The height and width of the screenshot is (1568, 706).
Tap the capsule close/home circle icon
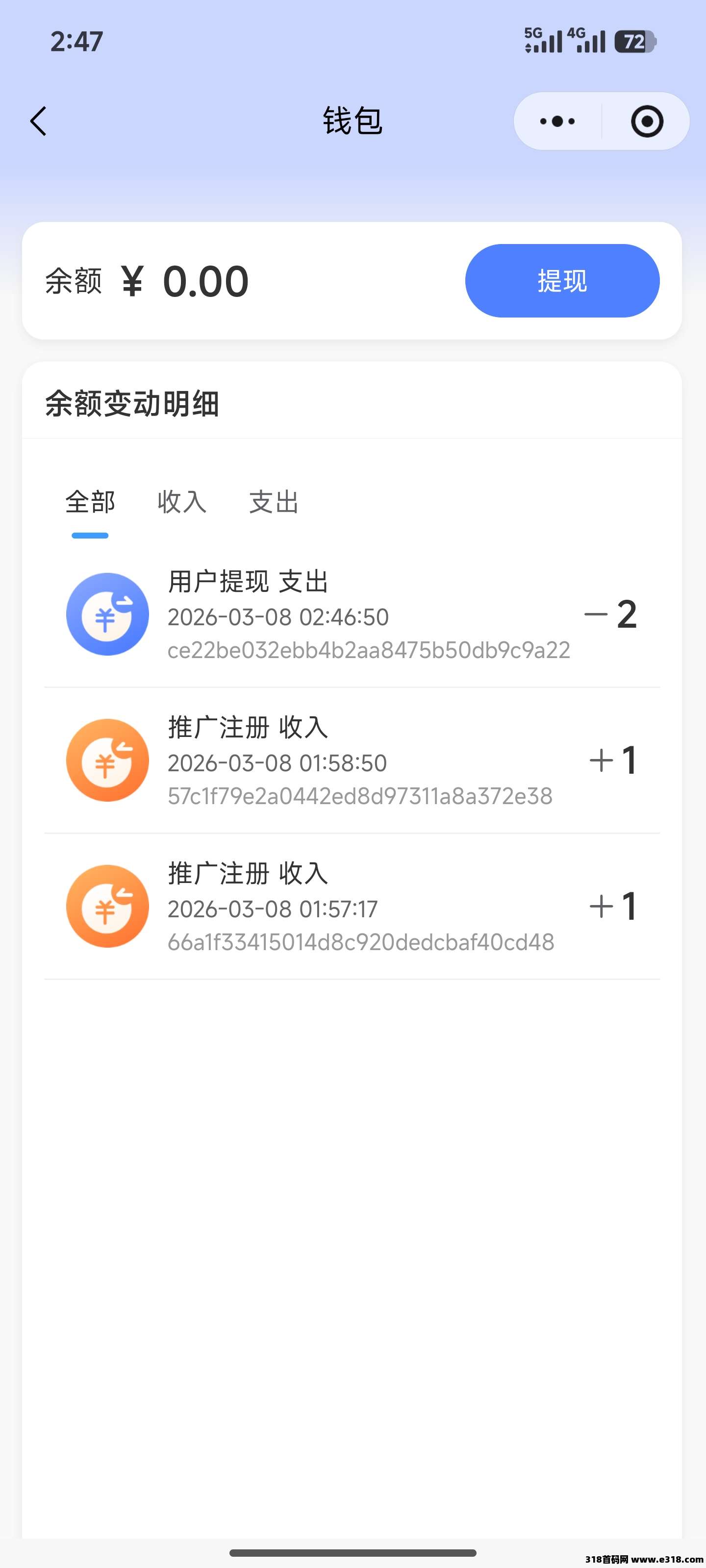pyautogui.click(x=646, y=121)
